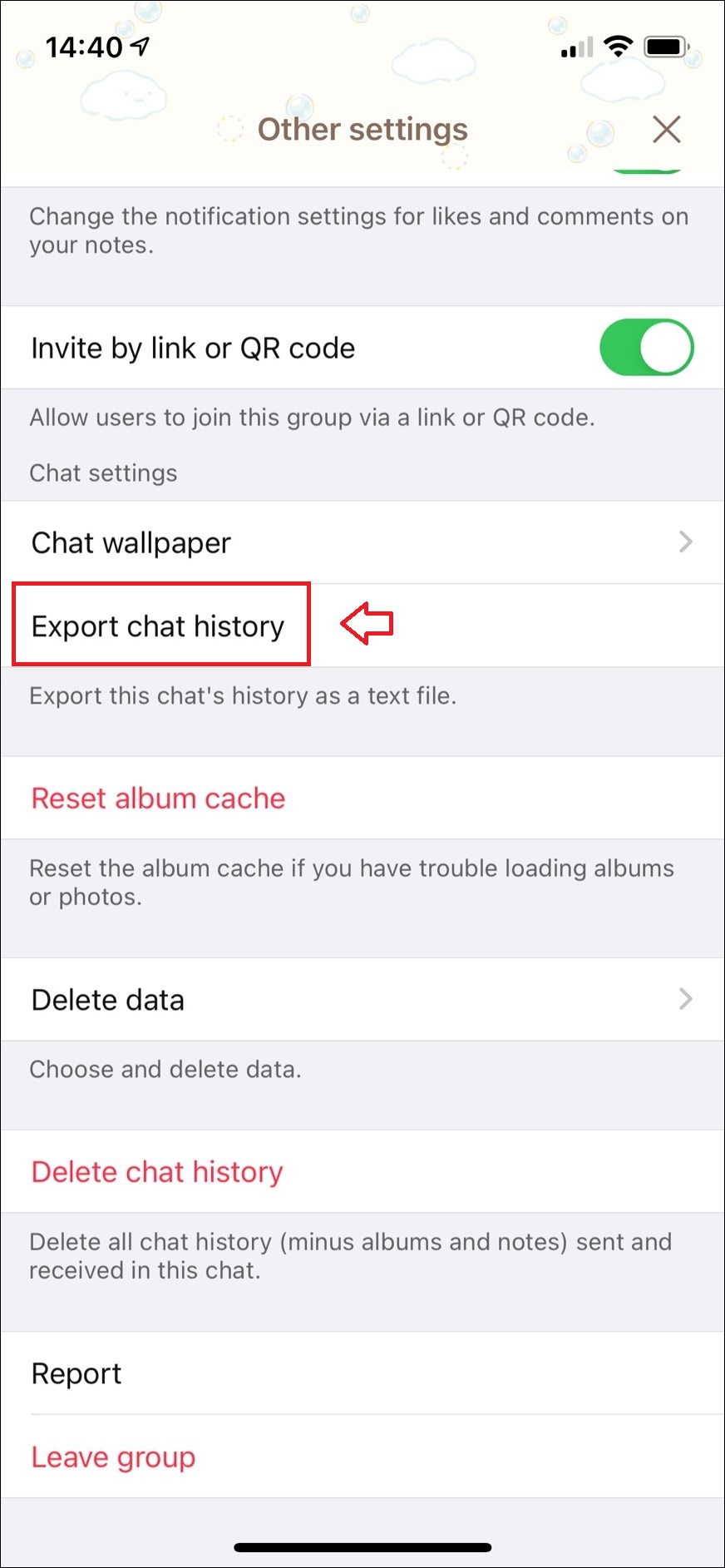The width and height of the screenshot is (725, 1568).
Task: Select Export chat history
Action: pos(362,626)
